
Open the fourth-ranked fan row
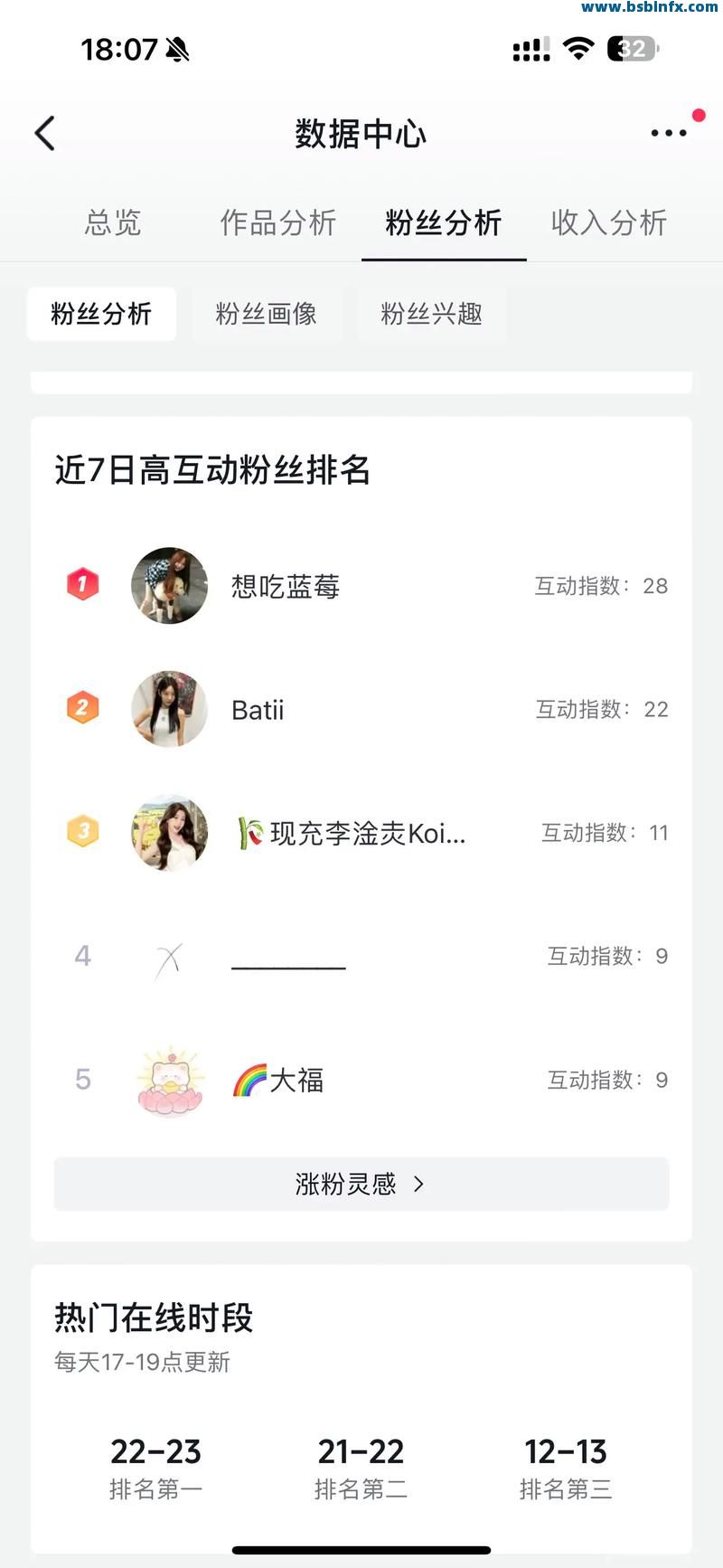coord(289,957)
